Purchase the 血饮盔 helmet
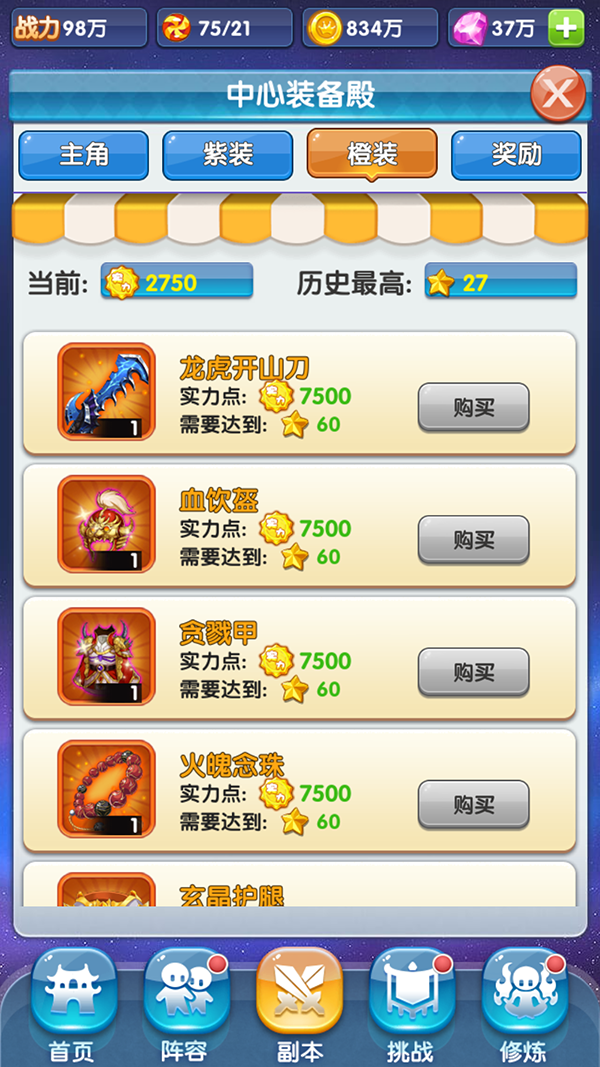600x1067 pixels. tap(473, 540)
